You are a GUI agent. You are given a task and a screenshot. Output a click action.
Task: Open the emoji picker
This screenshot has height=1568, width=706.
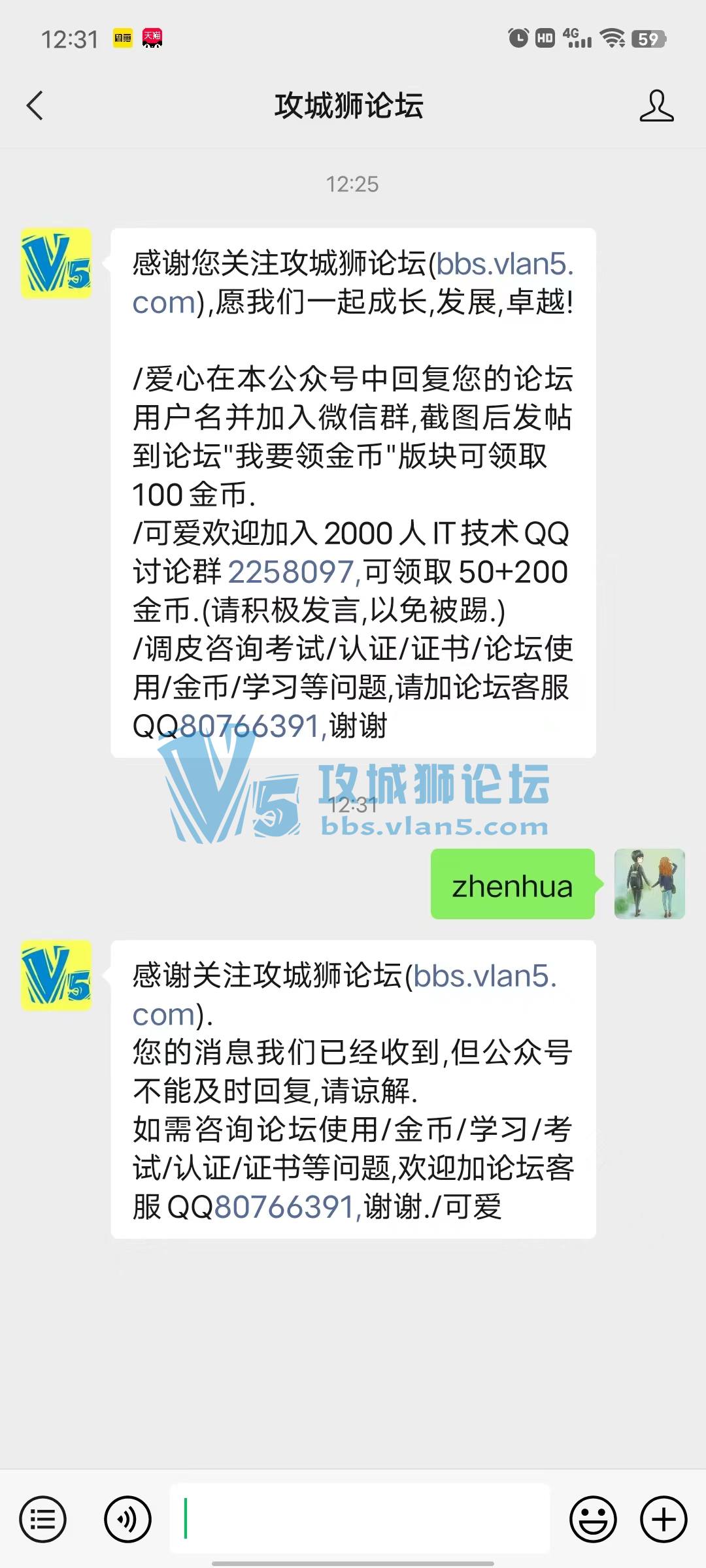(593, 1520)
